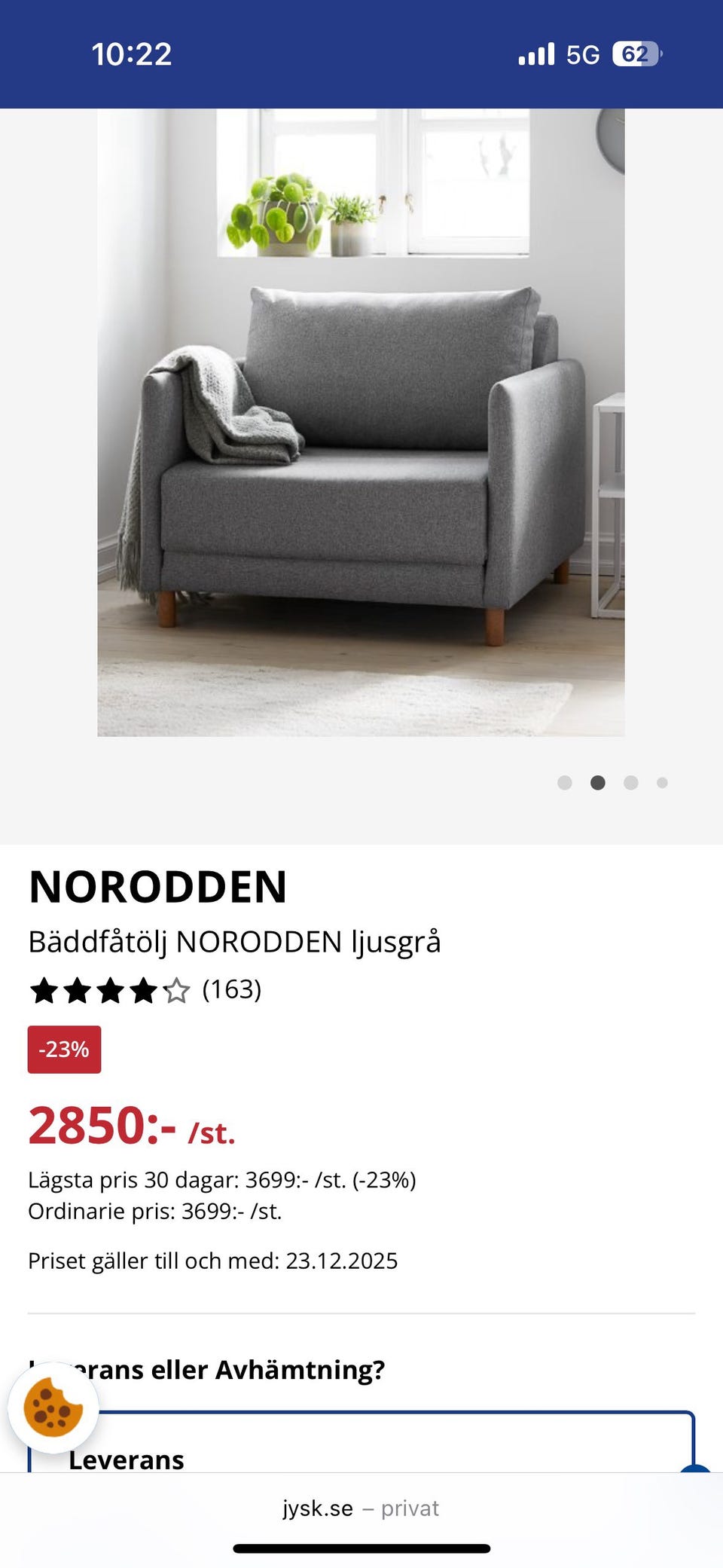The height and width of the screenshot is (1568, 723).
Task: Tap the NORODDEN product title
Action: coord(158,888)
